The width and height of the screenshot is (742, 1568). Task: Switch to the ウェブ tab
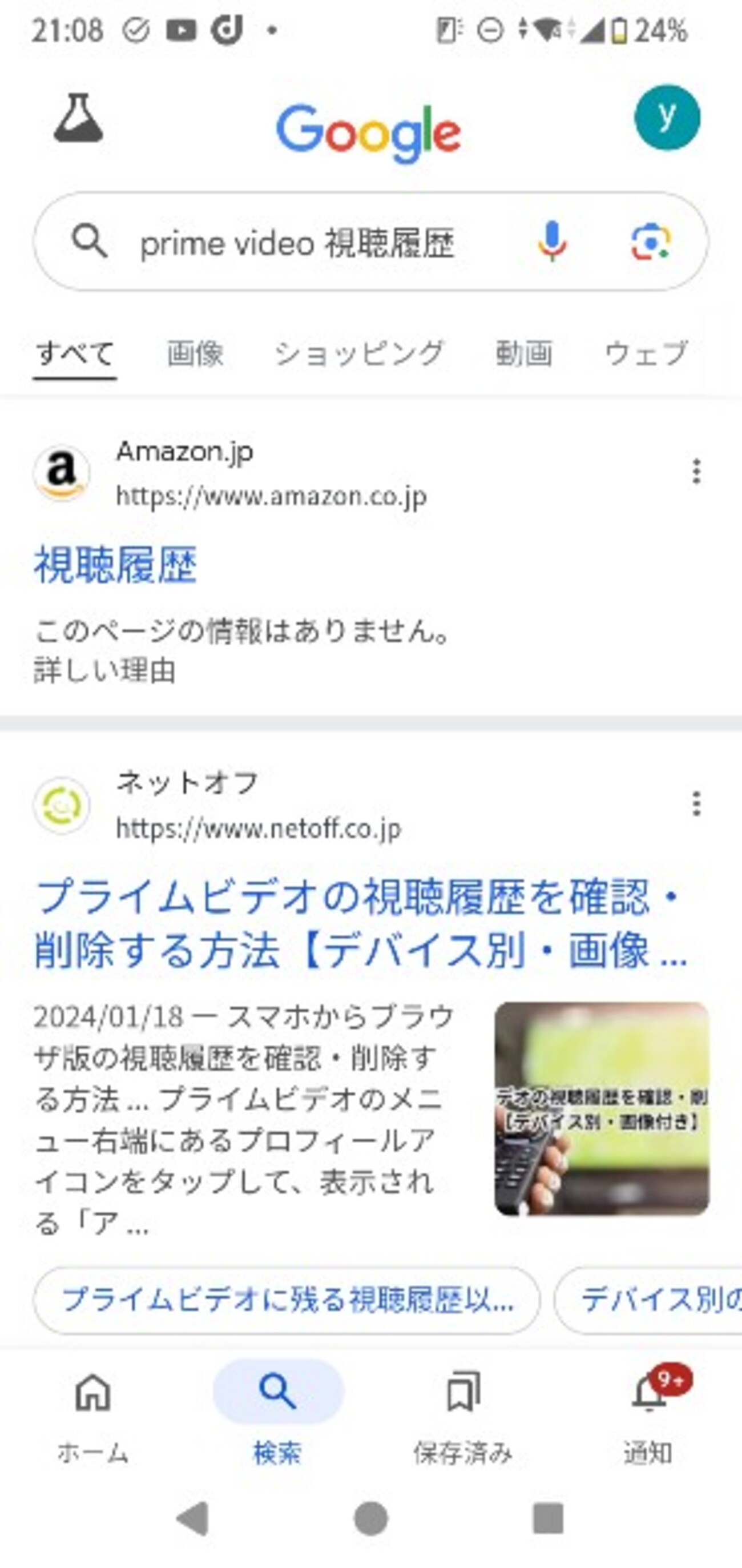646,353
